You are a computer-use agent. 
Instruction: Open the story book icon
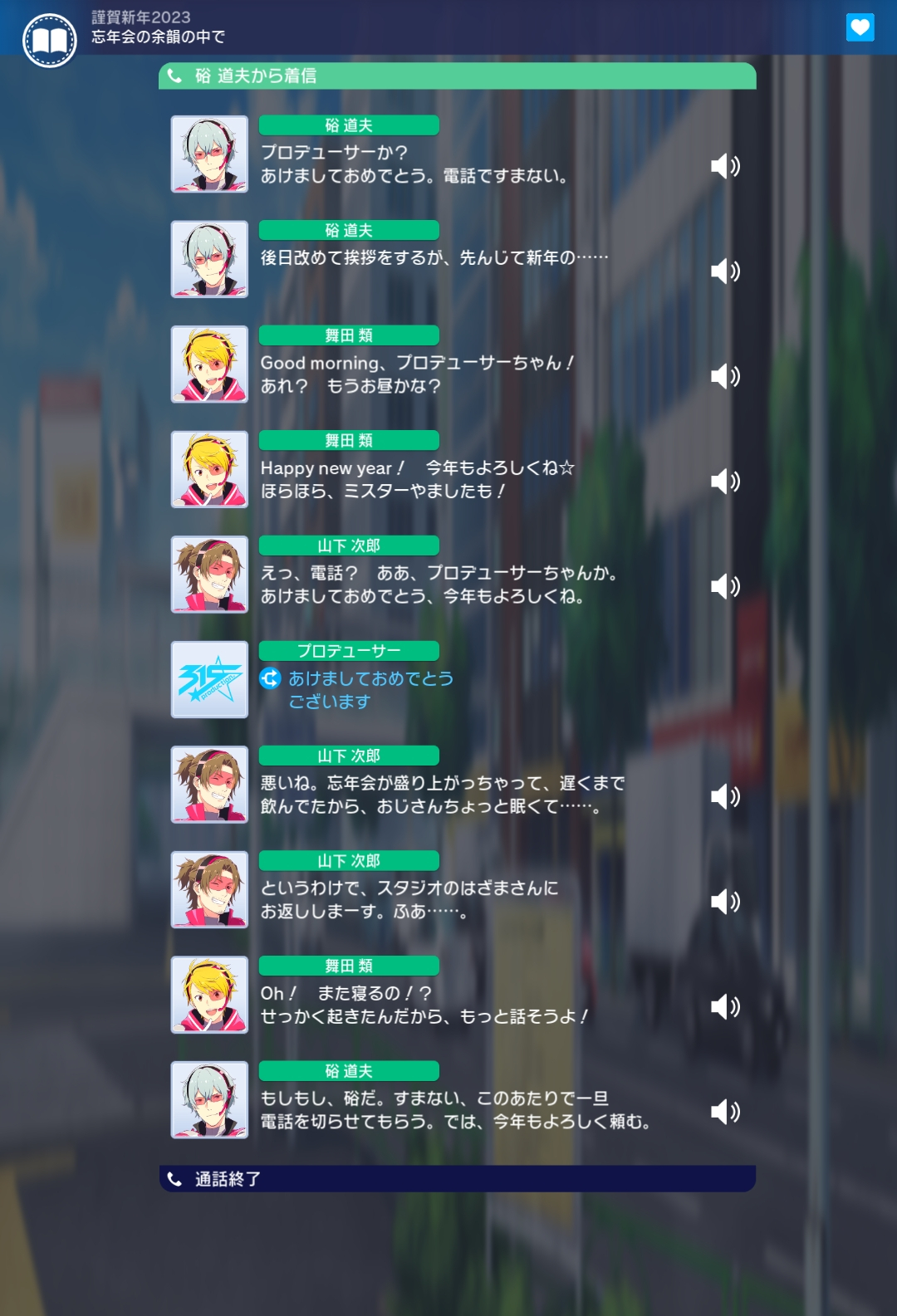pos(50,40)
